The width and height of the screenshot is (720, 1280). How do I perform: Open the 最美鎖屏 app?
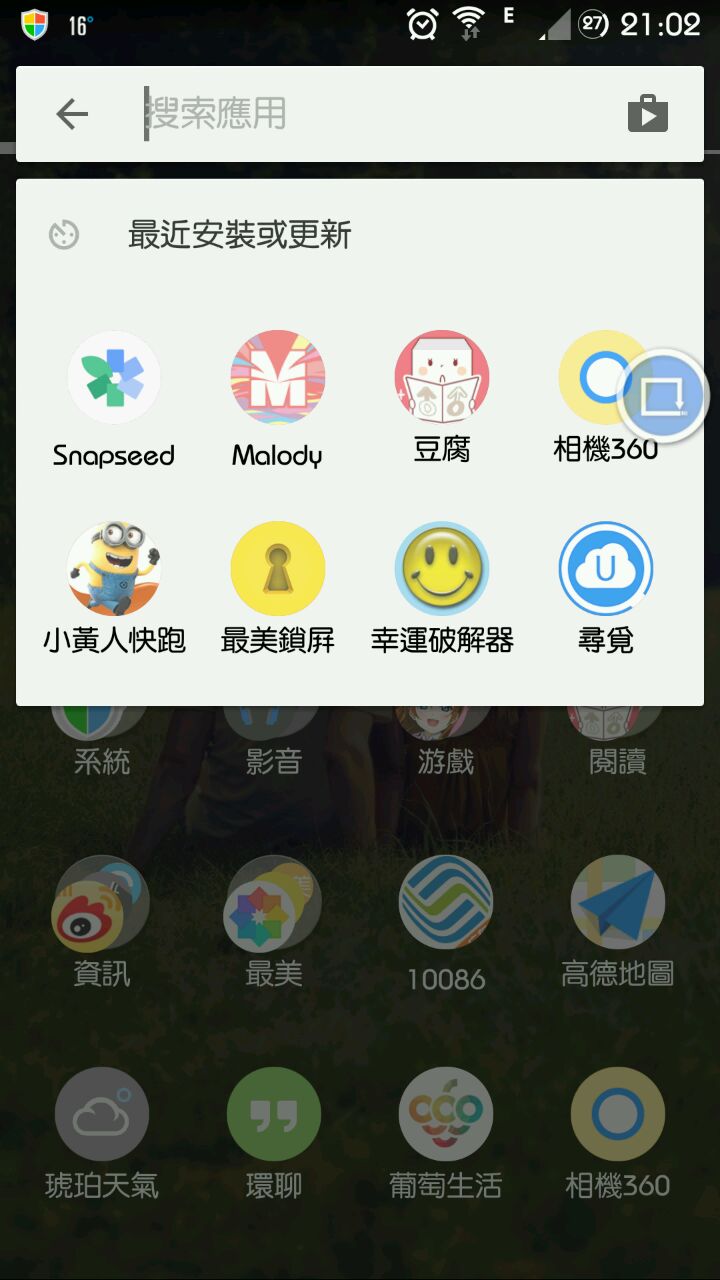point(277,569)
